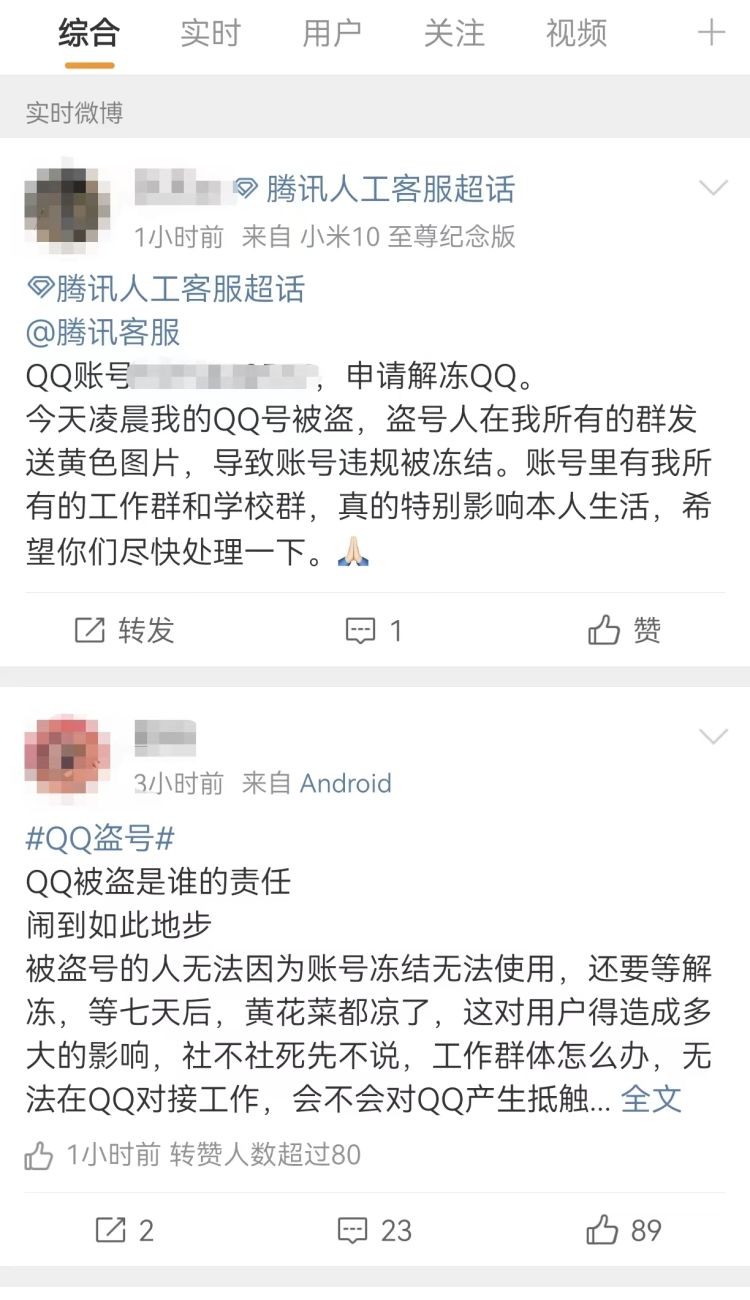750x1300 pixels.
Task: Tap the plus icon to add tabs
Action: click(x=711, y=33)
